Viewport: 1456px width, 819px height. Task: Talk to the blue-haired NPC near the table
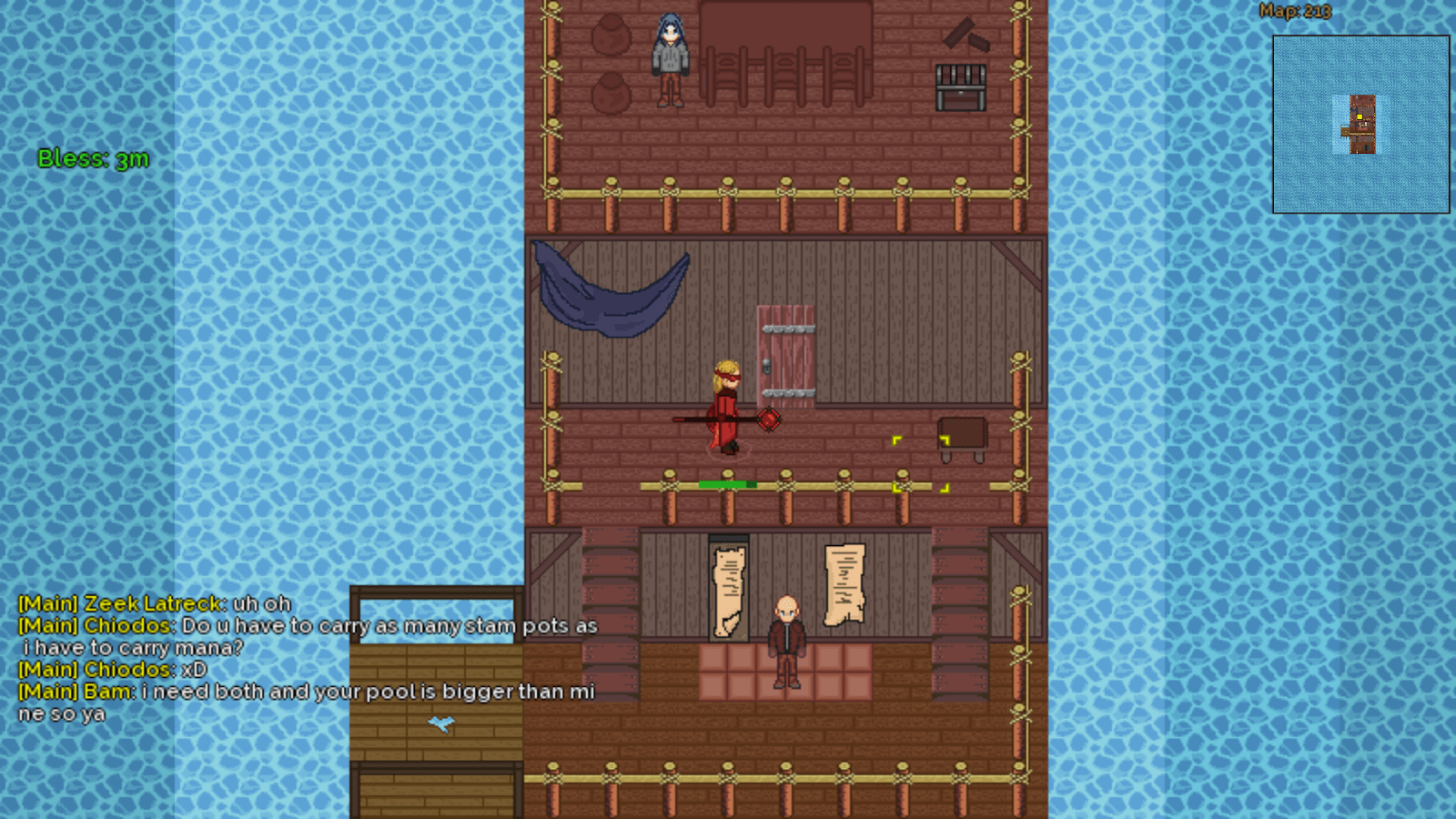click(671, 60)
